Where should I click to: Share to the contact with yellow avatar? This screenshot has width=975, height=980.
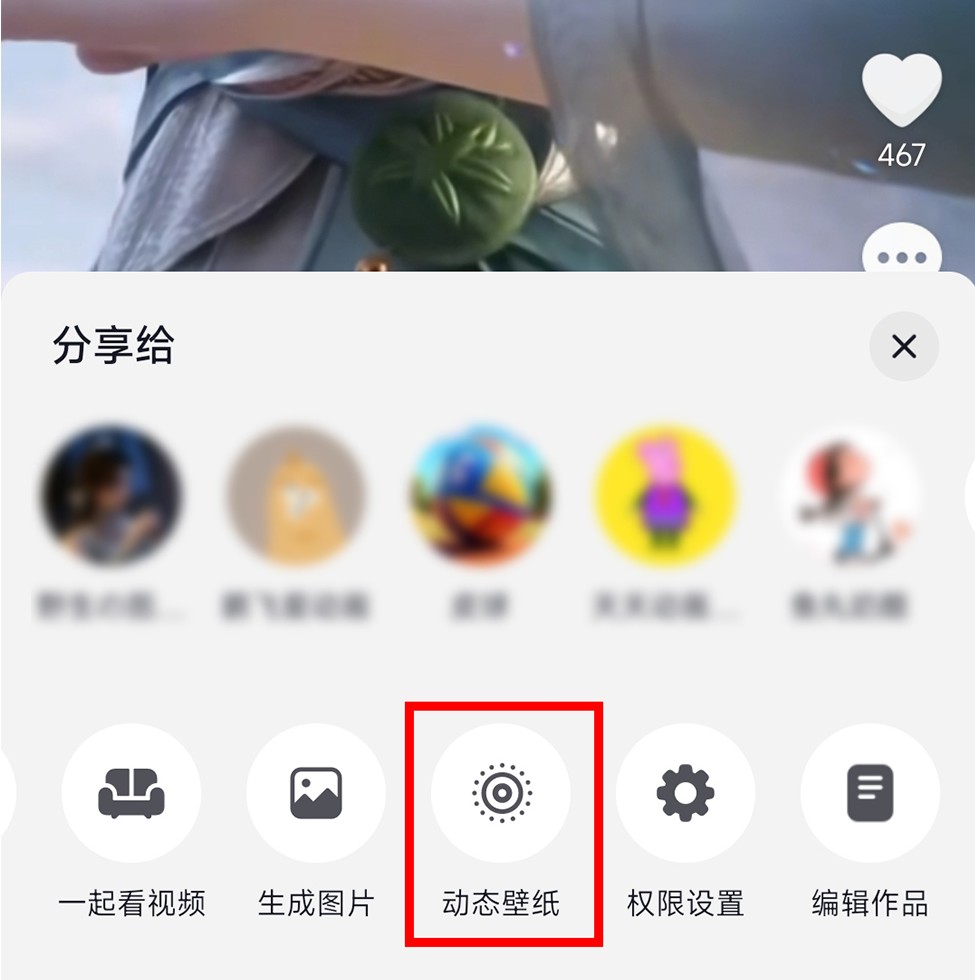tap(665, 497)
